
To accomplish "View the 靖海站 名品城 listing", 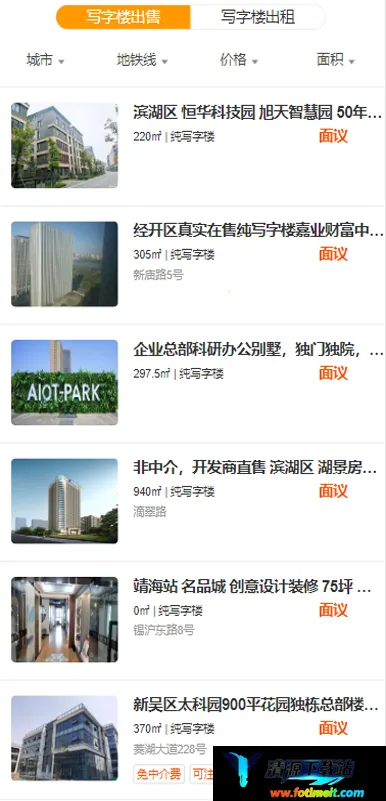I will pyautogui.click(x=193, y=620).
